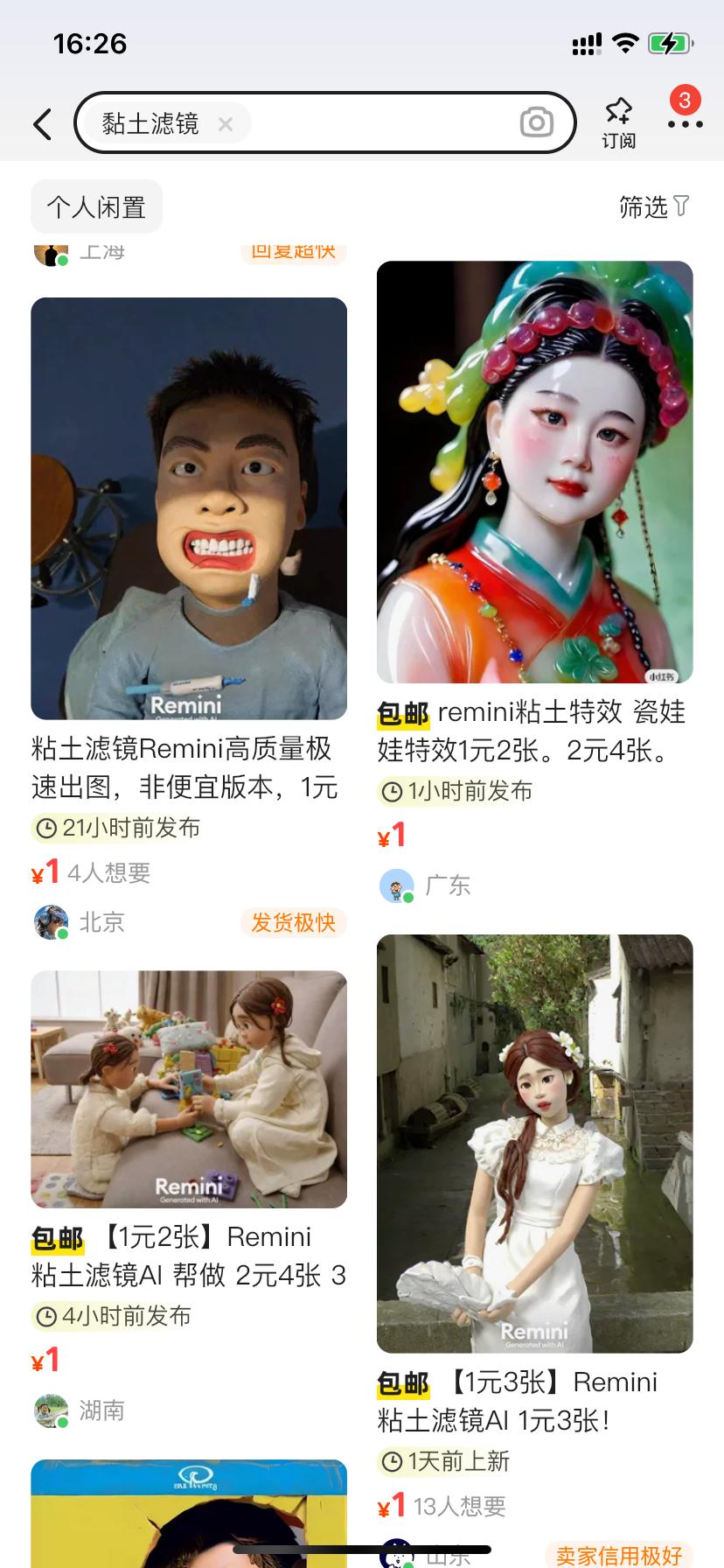
Task: Tap the clock icon next to 21小时前发布
Action: point(45,827)
